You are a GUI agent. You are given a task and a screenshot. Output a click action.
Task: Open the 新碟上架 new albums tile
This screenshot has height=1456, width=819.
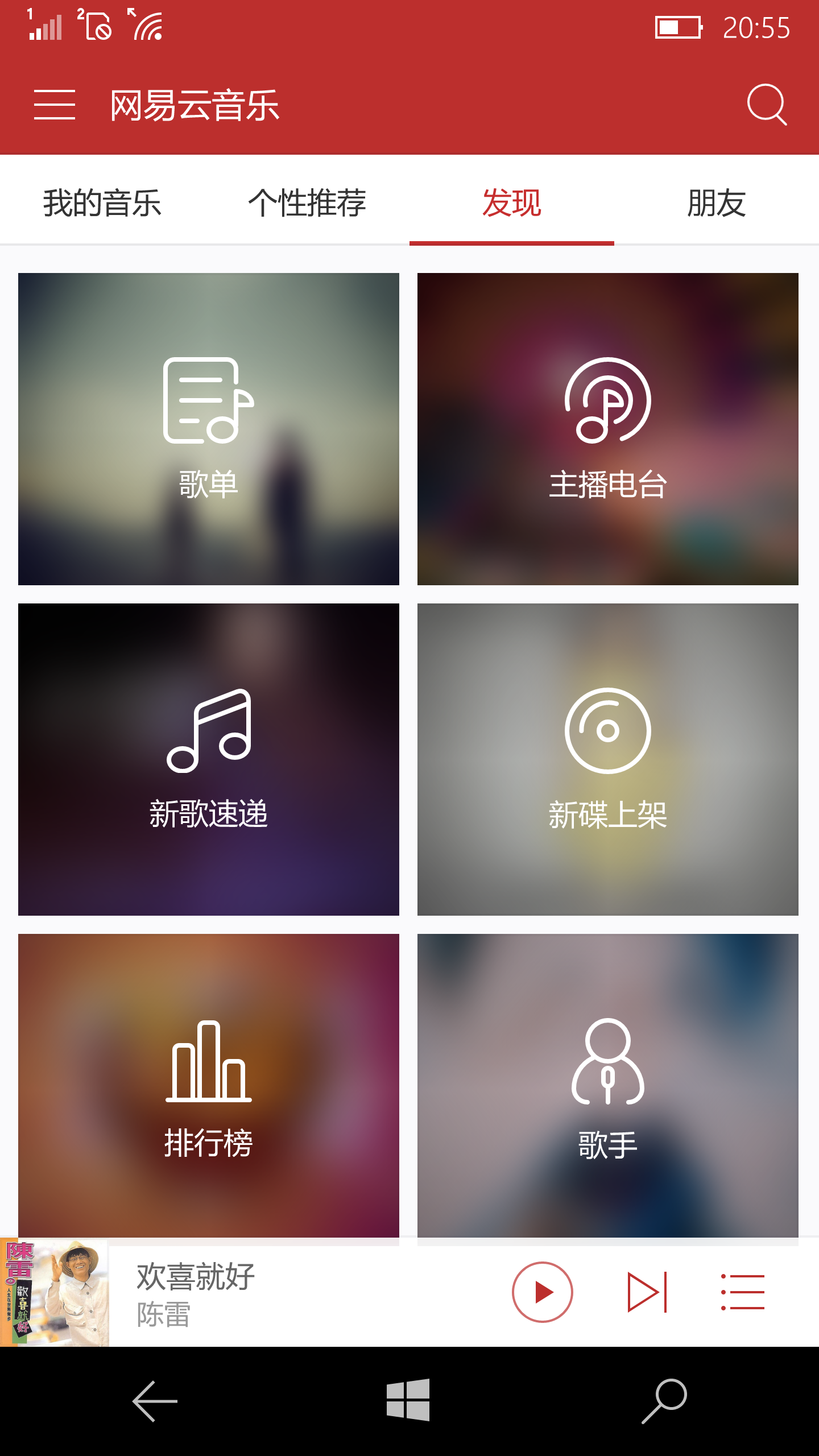[x=608, y=759]
